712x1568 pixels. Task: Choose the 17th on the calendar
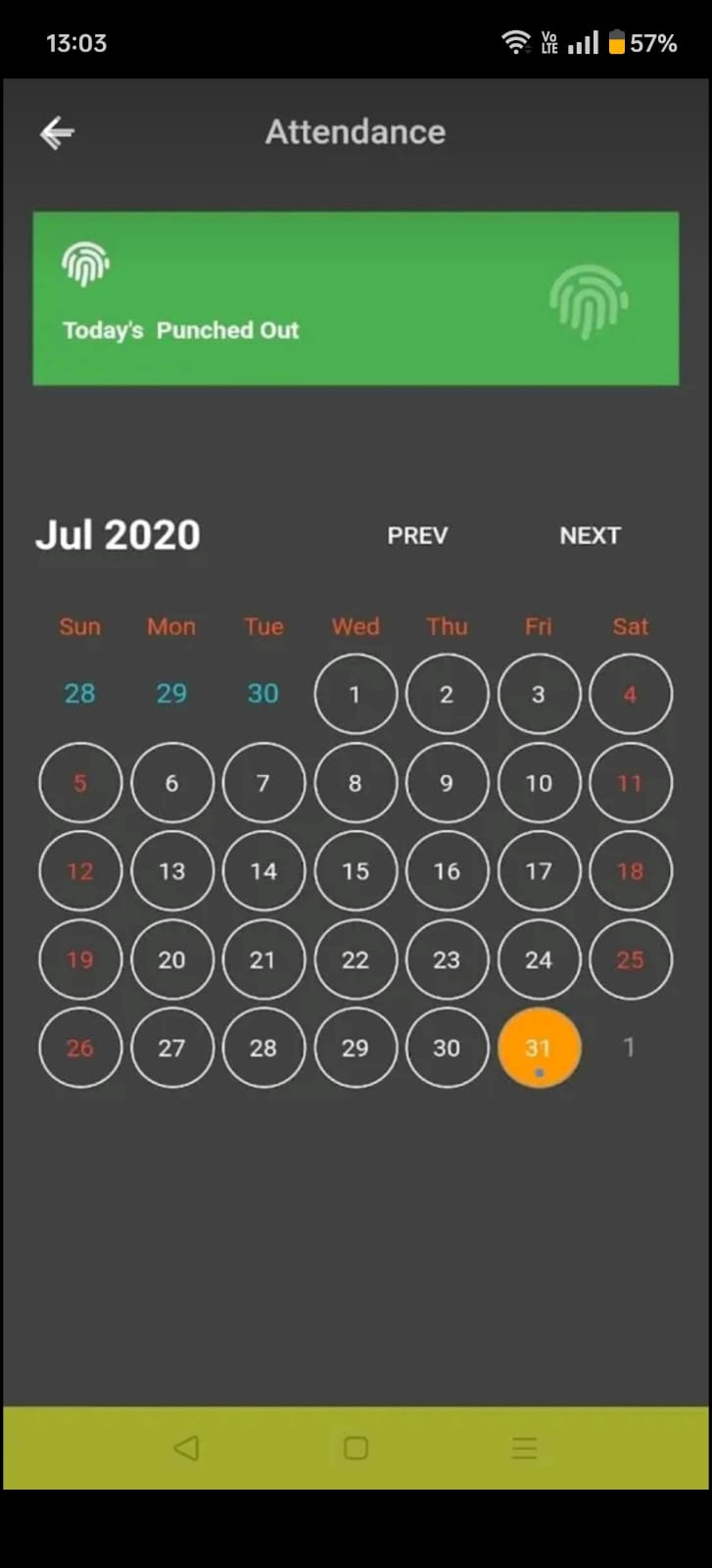pos(539,871)
